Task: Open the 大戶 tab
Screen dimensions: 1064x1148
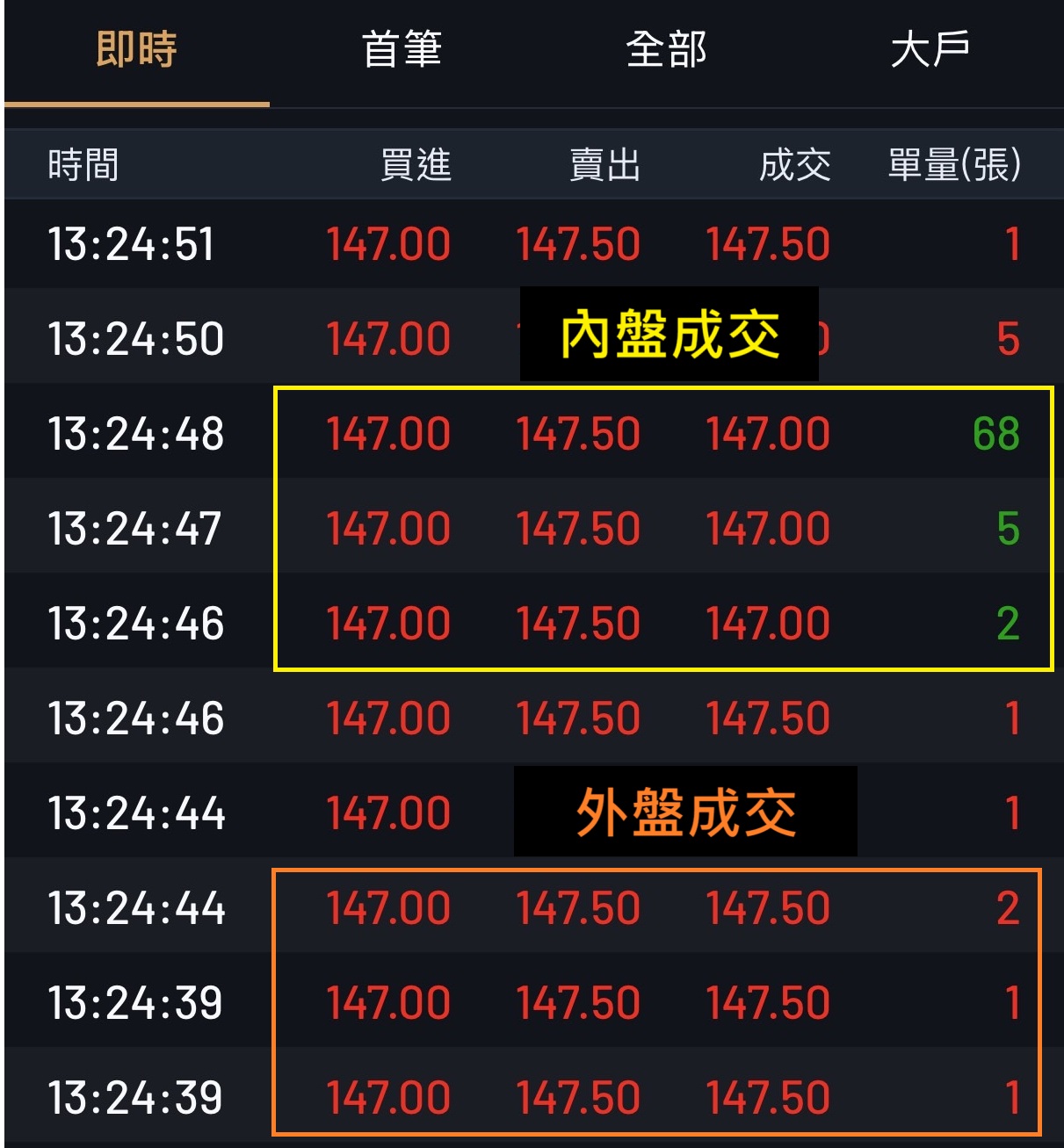Action: [930, 50]
